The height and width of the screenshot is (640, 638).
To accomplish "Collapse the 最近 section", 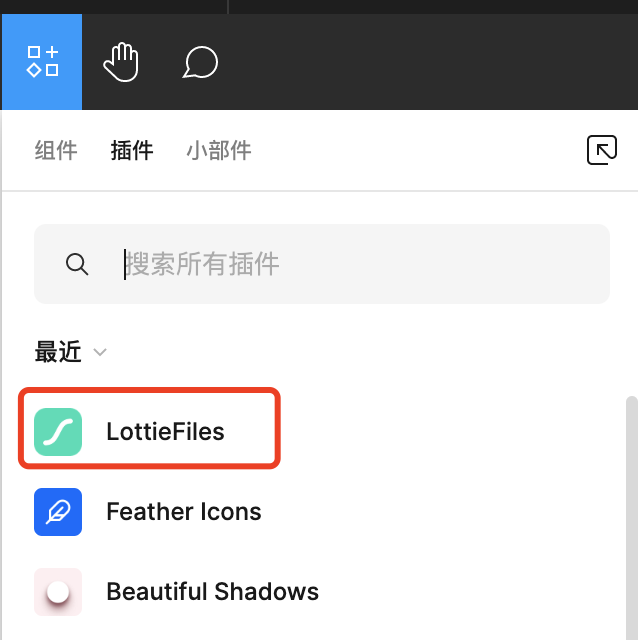I will tap(71, 352).
